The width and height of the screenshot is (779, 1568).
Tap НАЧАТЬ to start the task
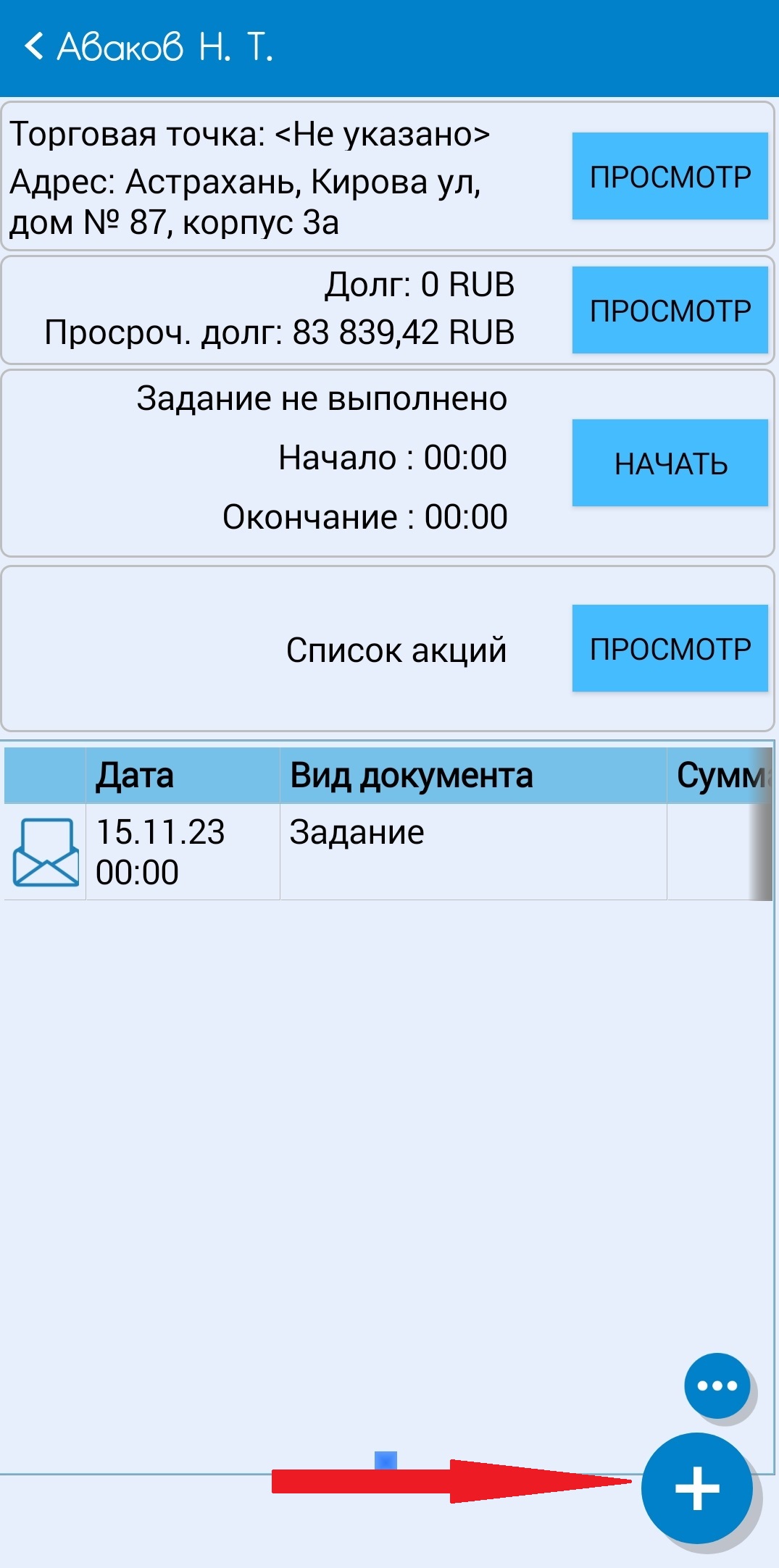[670, 463]
